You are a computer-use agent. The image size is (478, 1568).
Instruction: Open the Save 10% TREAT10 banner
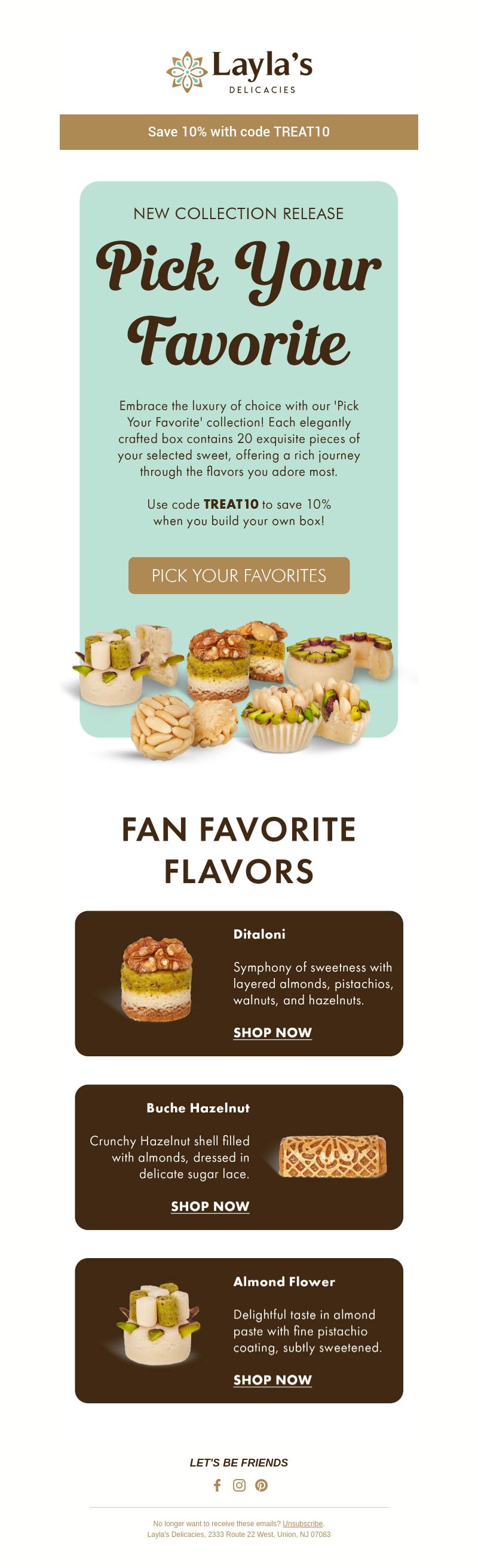coord(238,131)
